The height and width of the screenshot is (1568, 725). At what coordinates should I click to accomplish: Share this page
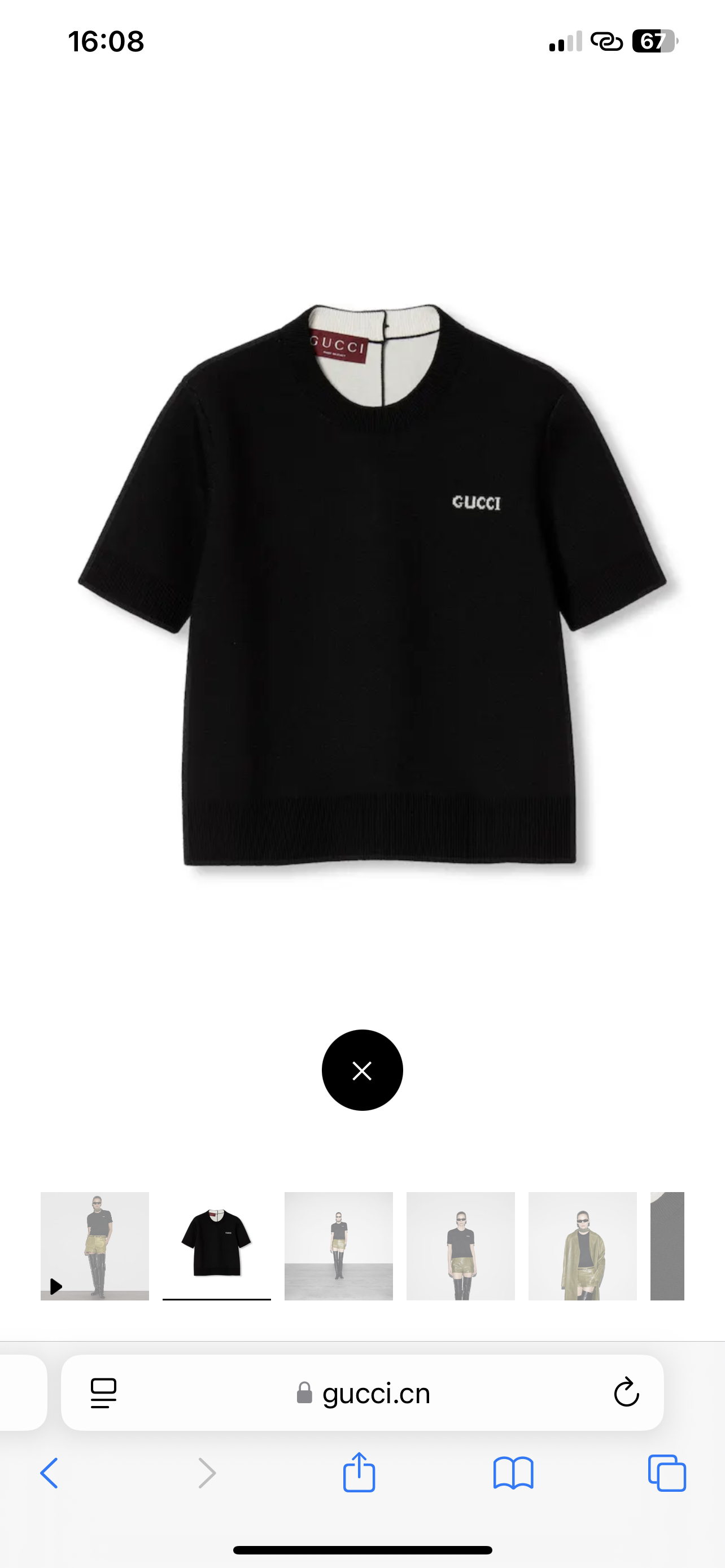point(359,1473)
